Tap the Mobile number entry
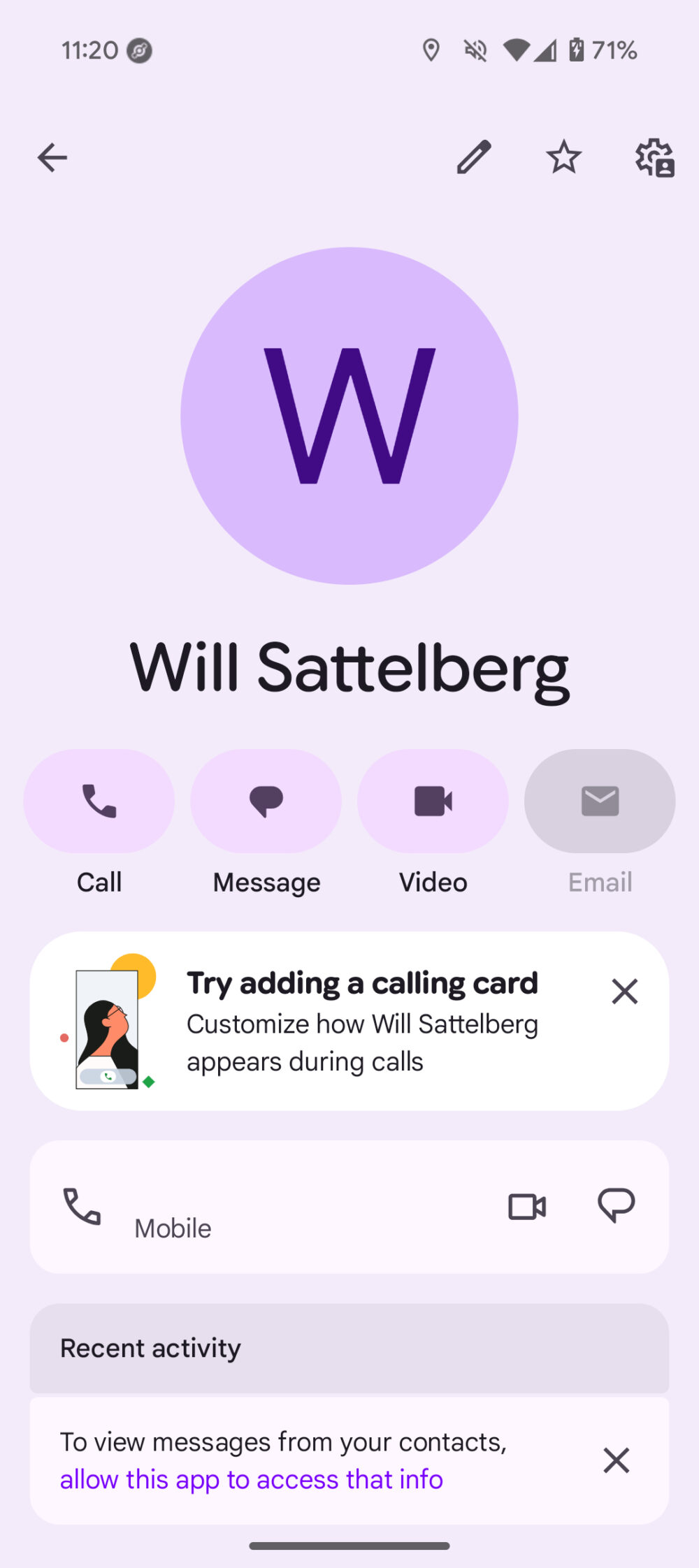The image size is (699, 1568). [x=173, y=1228]
